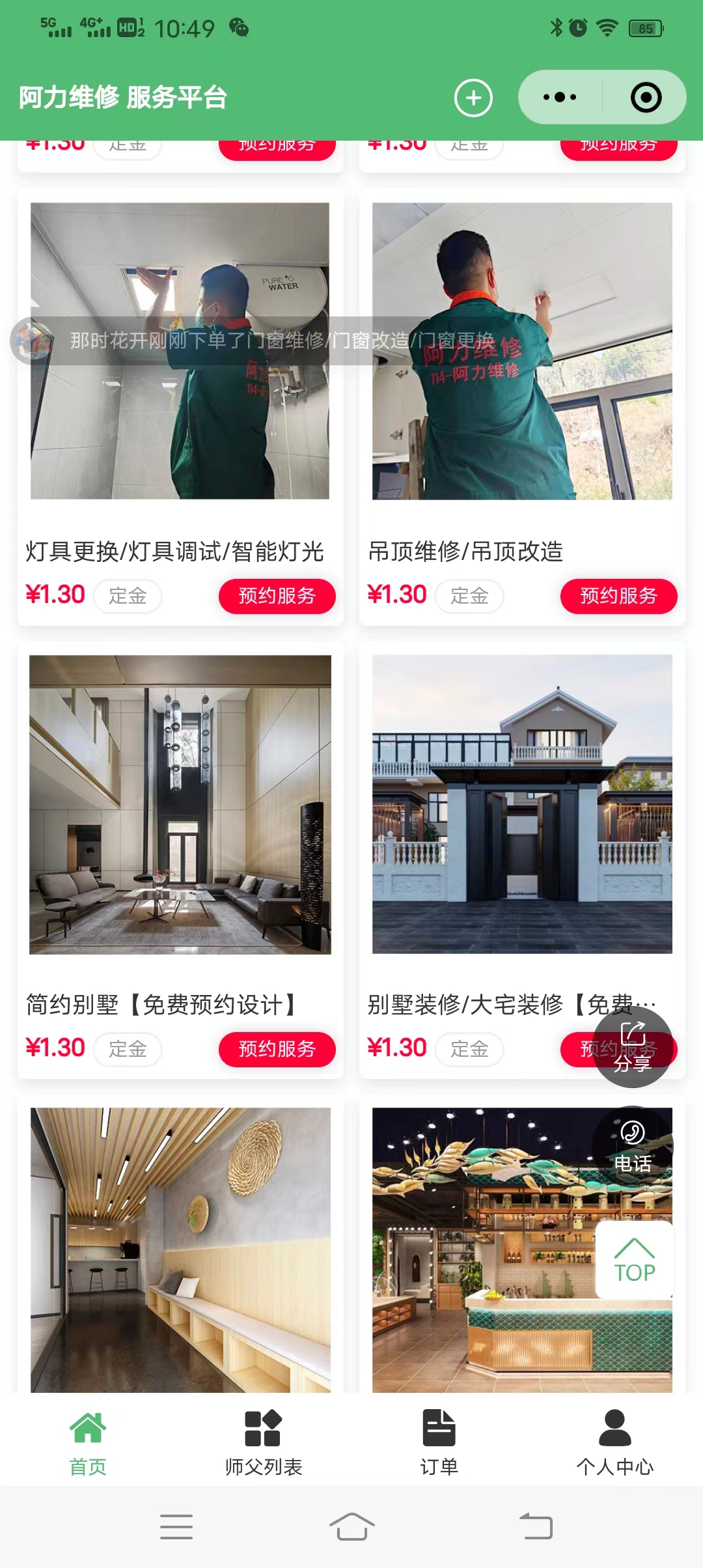Book 预约服务 for 灯具更换/灯具调试

click(277, 596)
